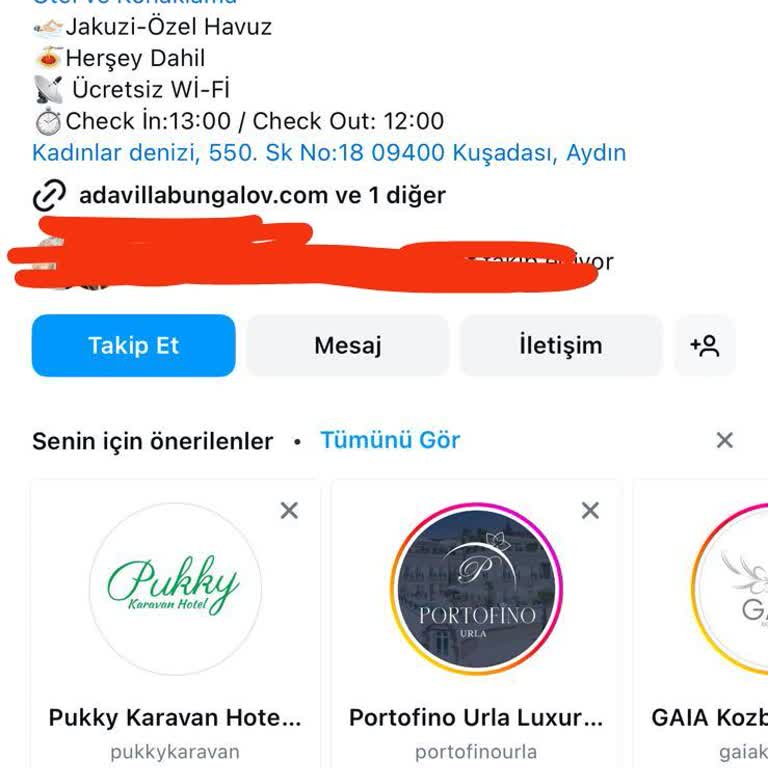This screenshot has height=768, width=768.
Task: Dismiss the Senin için önerilenler section
Action: [x=725, y=440]
